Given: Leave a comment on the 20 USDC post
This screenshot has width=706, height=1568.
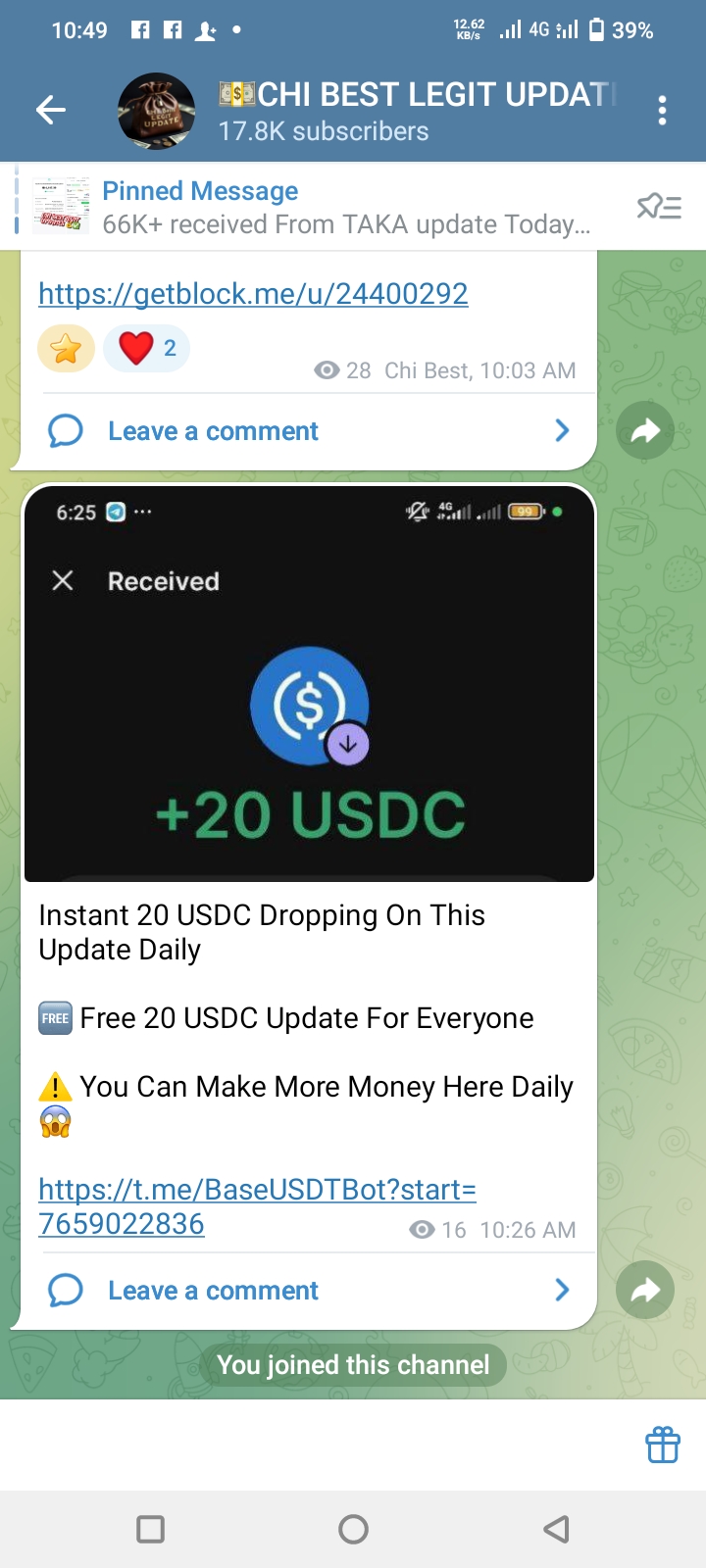Looking at the screenshot, I should pos(213,1291).
